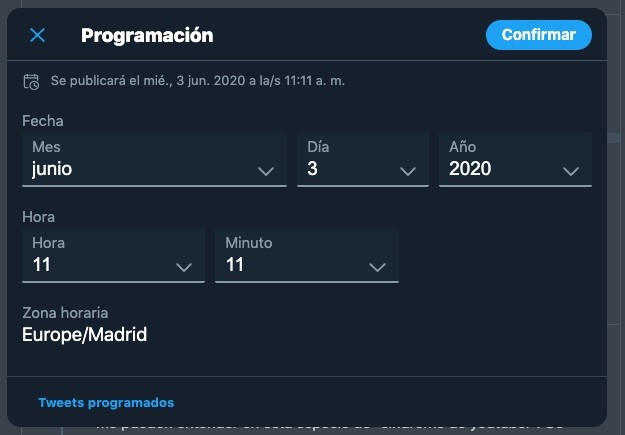Viewport: 625px width, 435px height.
Task: Open the Mes dropdown showing junio
Action: click(154, 160)
